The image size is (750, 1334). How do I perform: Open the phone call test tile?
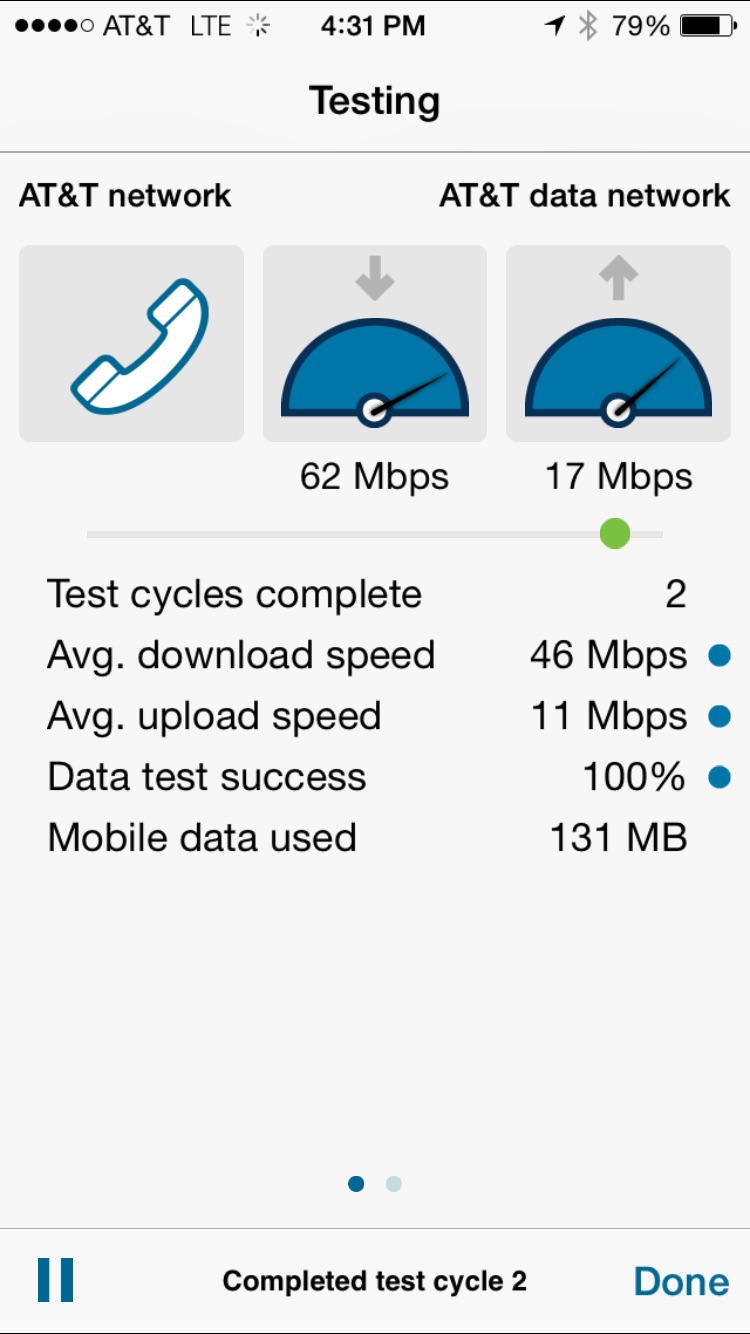click(131, 343)
